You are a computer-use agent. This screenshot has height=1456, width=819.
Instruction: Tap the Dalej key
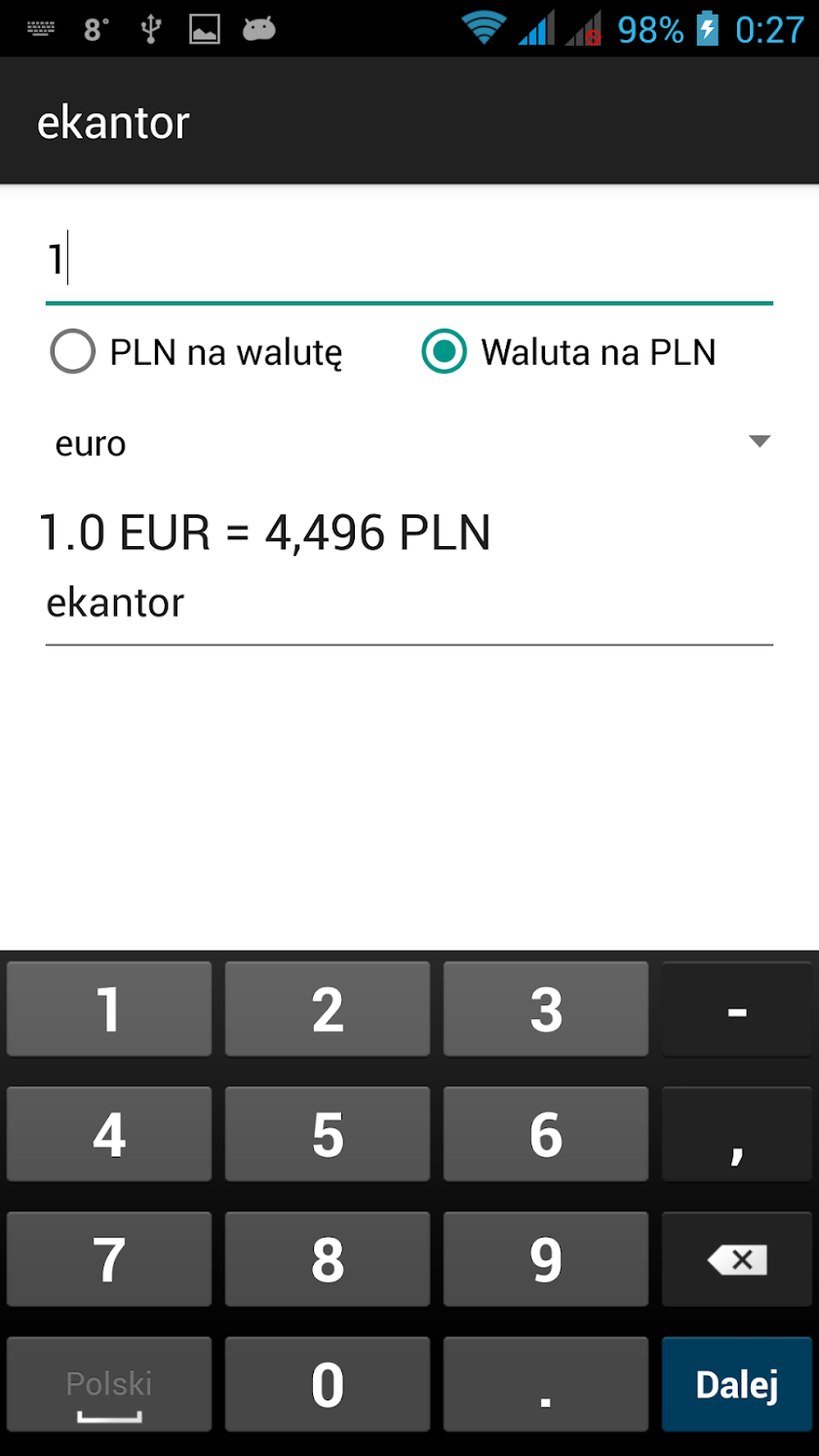[x=737, y=1384]
